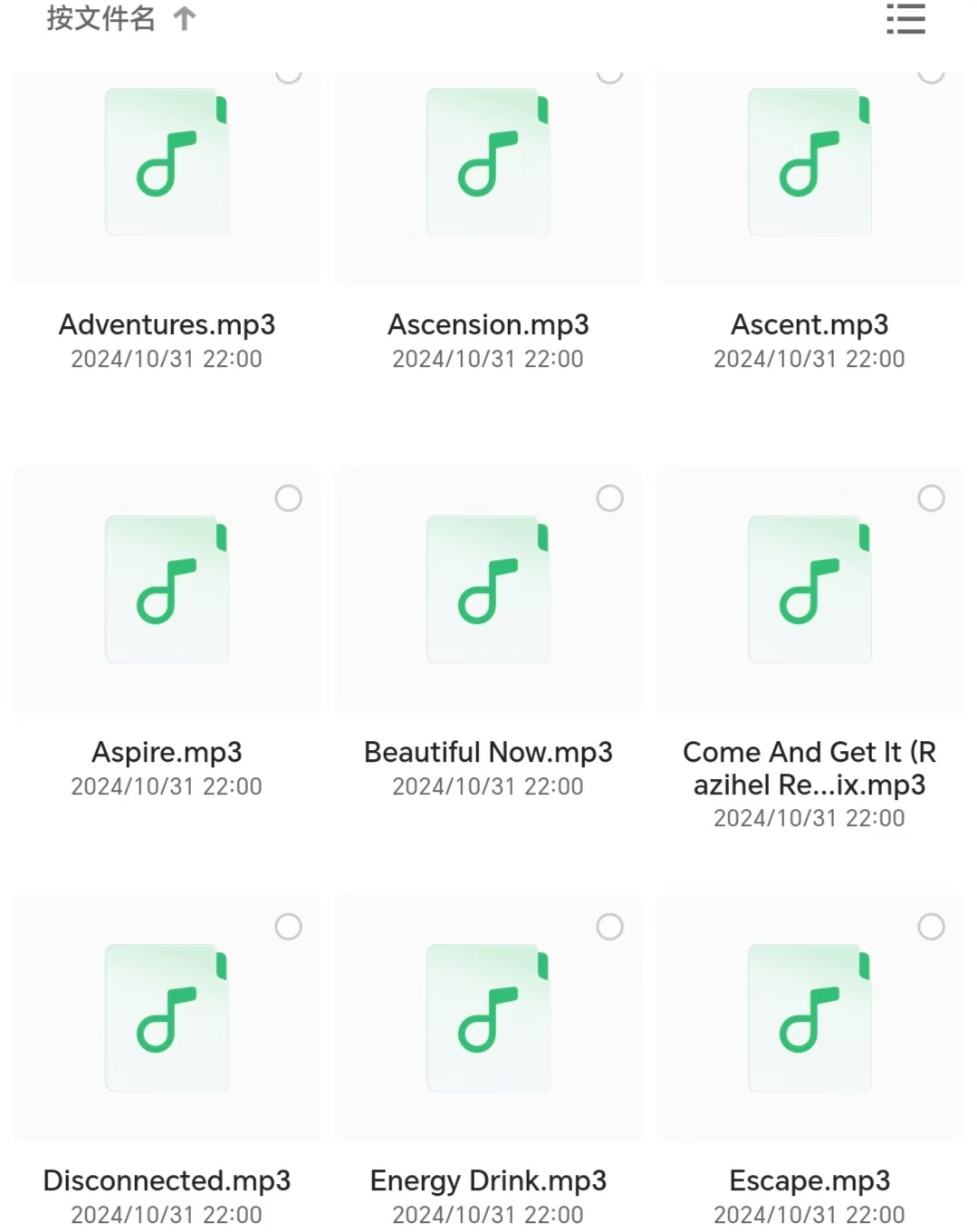Screen dimensions: 977x1232
Task: Select the Escape.mp3 checkbox
Action: [931, 927]
